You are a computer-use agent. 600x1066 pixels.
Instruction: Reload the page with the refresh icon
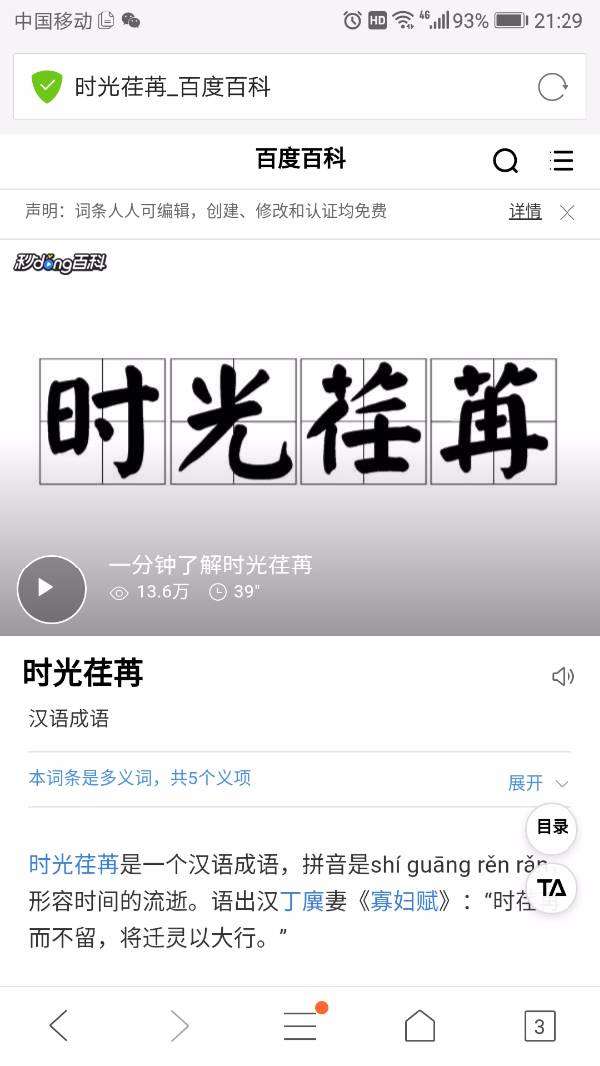tap(552, 87)
